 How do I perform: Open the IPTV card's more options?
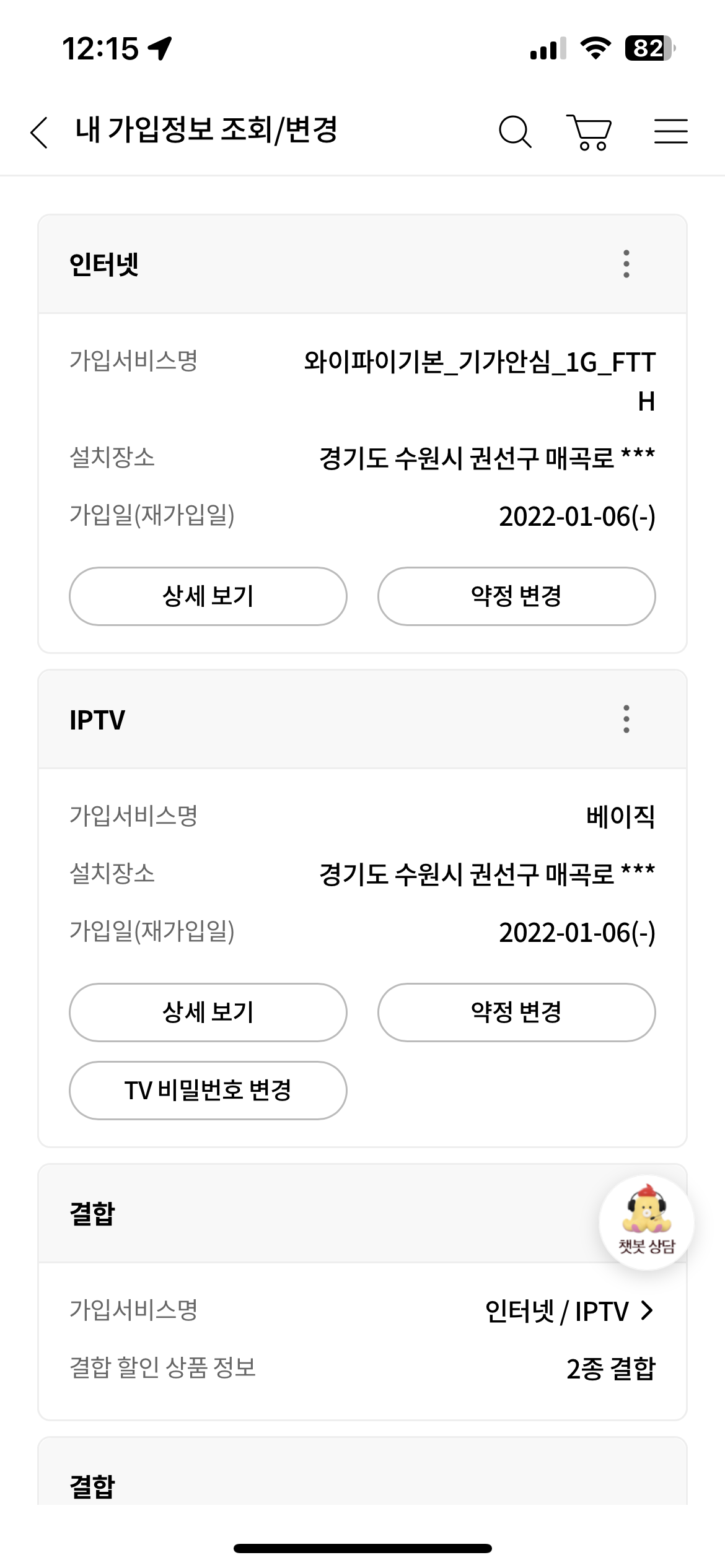point(626,719)
